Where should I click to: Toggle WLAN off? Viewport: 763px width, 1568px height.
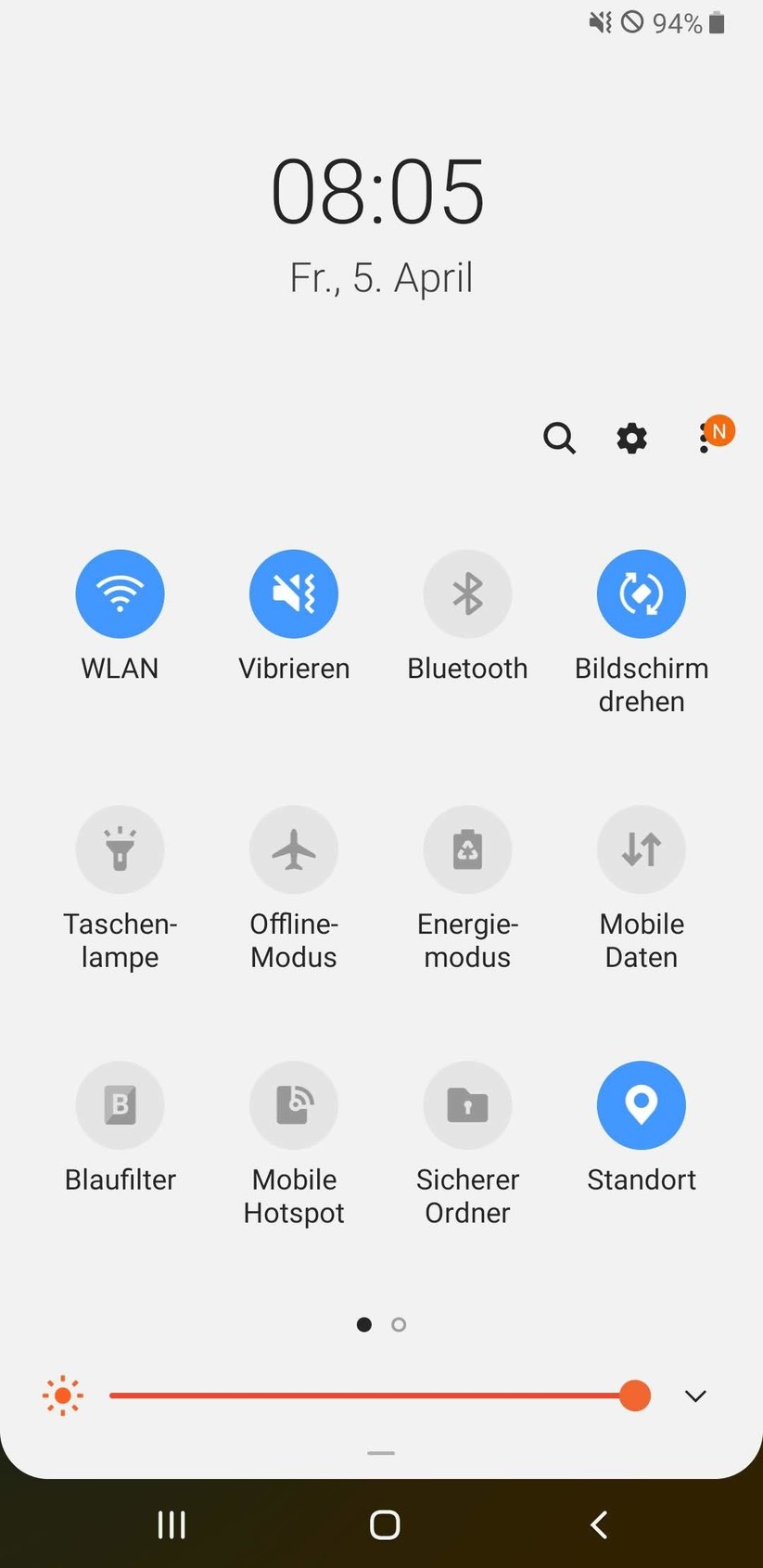click(x=120, y=593)
